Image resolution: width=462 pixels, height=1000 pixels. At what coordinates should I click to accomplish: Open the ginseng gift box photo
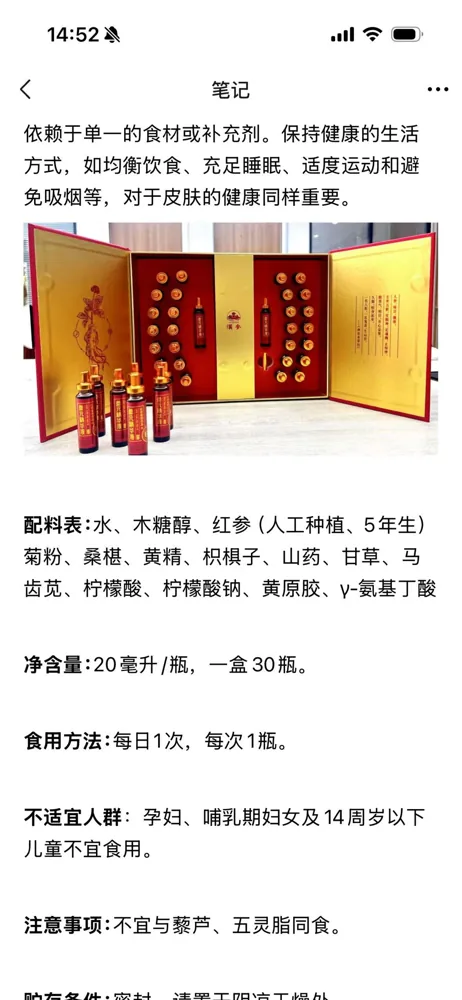tap(230, 339)
